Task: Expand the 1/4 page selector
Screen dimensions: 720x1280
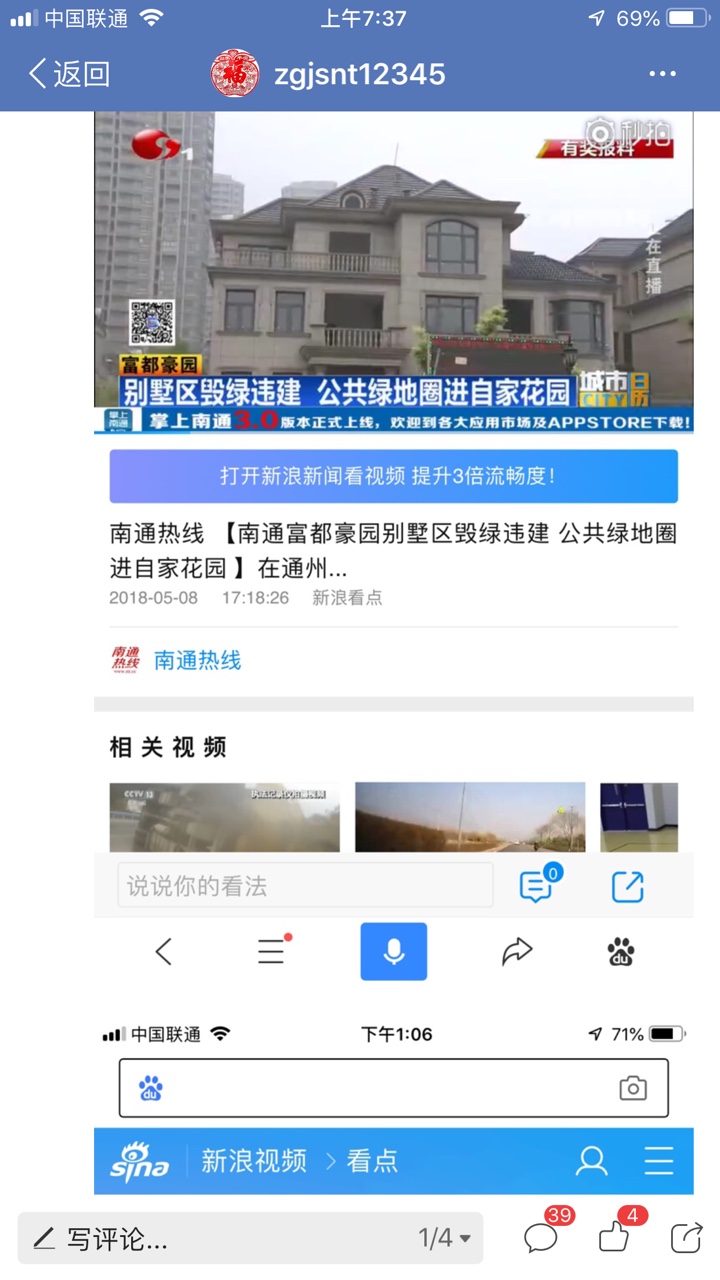Action: point(444,1239)
